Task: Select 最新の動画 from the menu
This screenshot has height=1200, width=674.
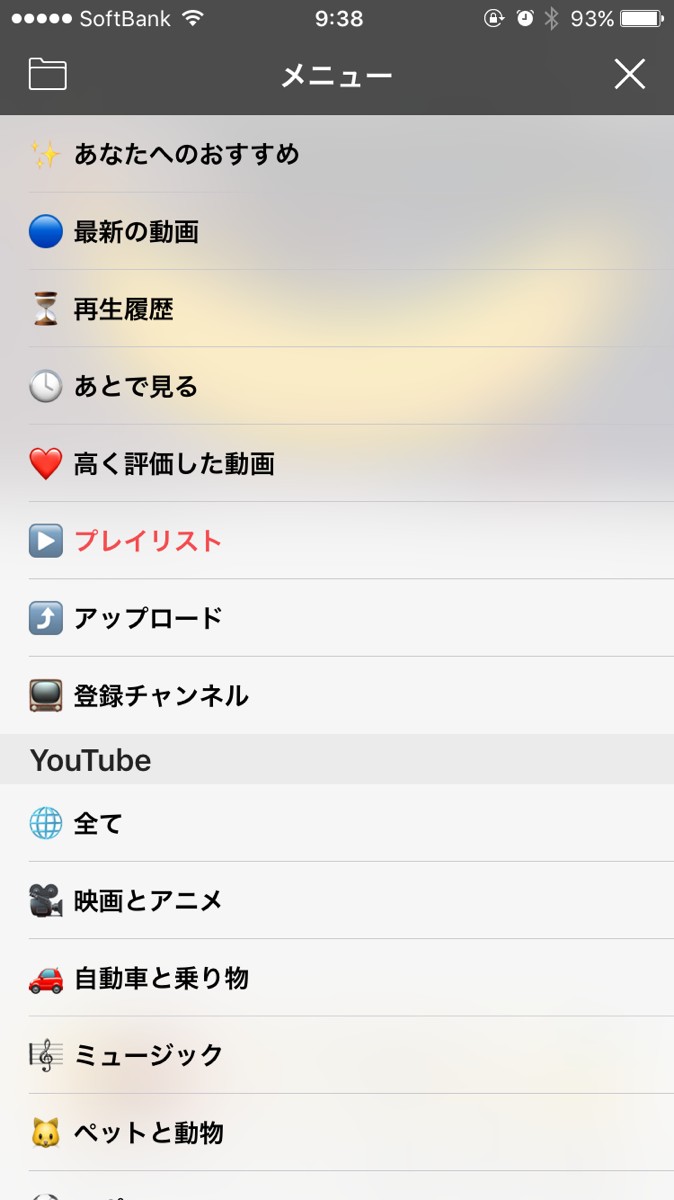Action: (136, 232)
